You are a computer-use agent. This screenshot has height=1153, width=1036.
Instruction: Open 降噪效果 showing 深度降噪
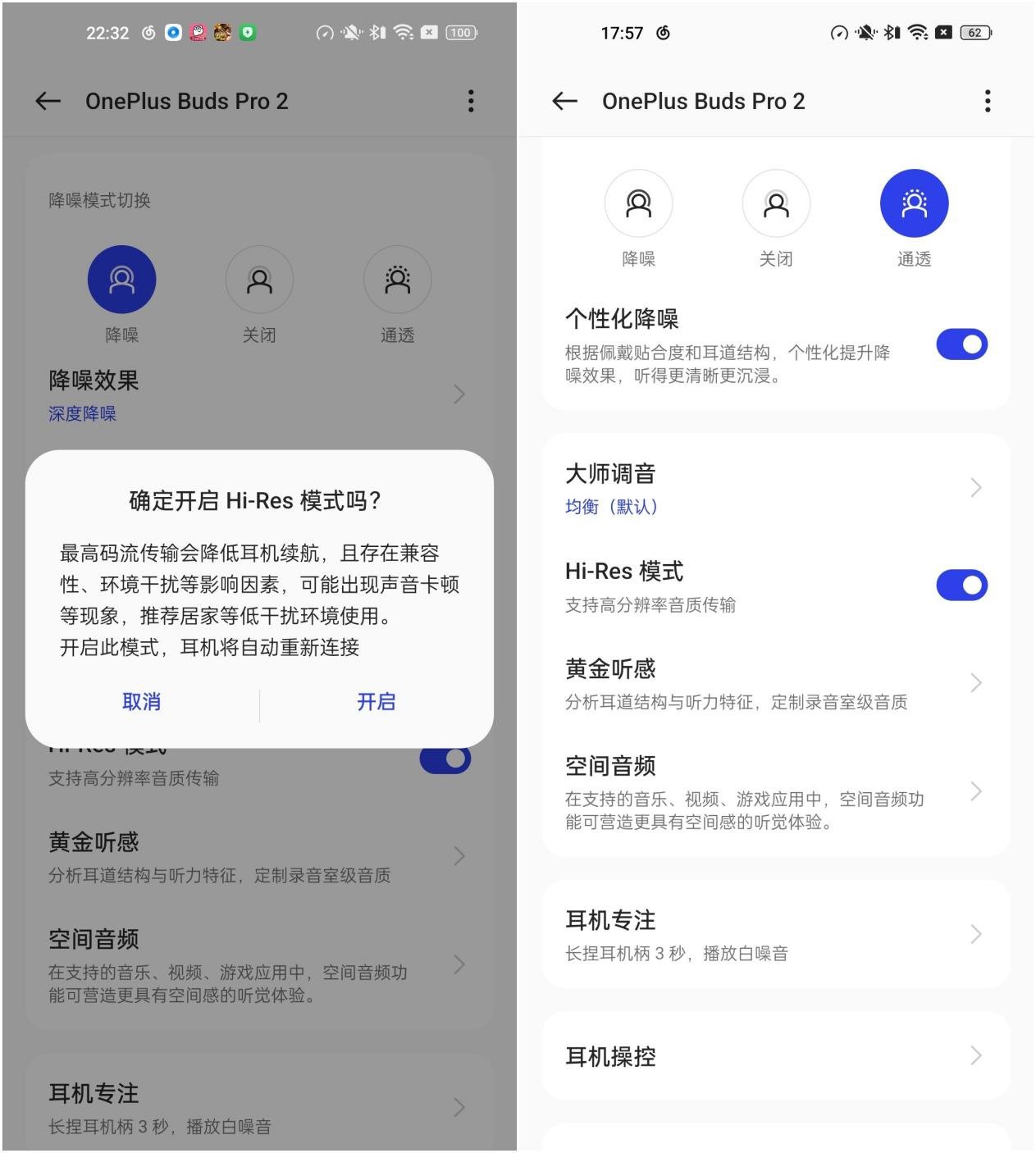coord(459,394)
